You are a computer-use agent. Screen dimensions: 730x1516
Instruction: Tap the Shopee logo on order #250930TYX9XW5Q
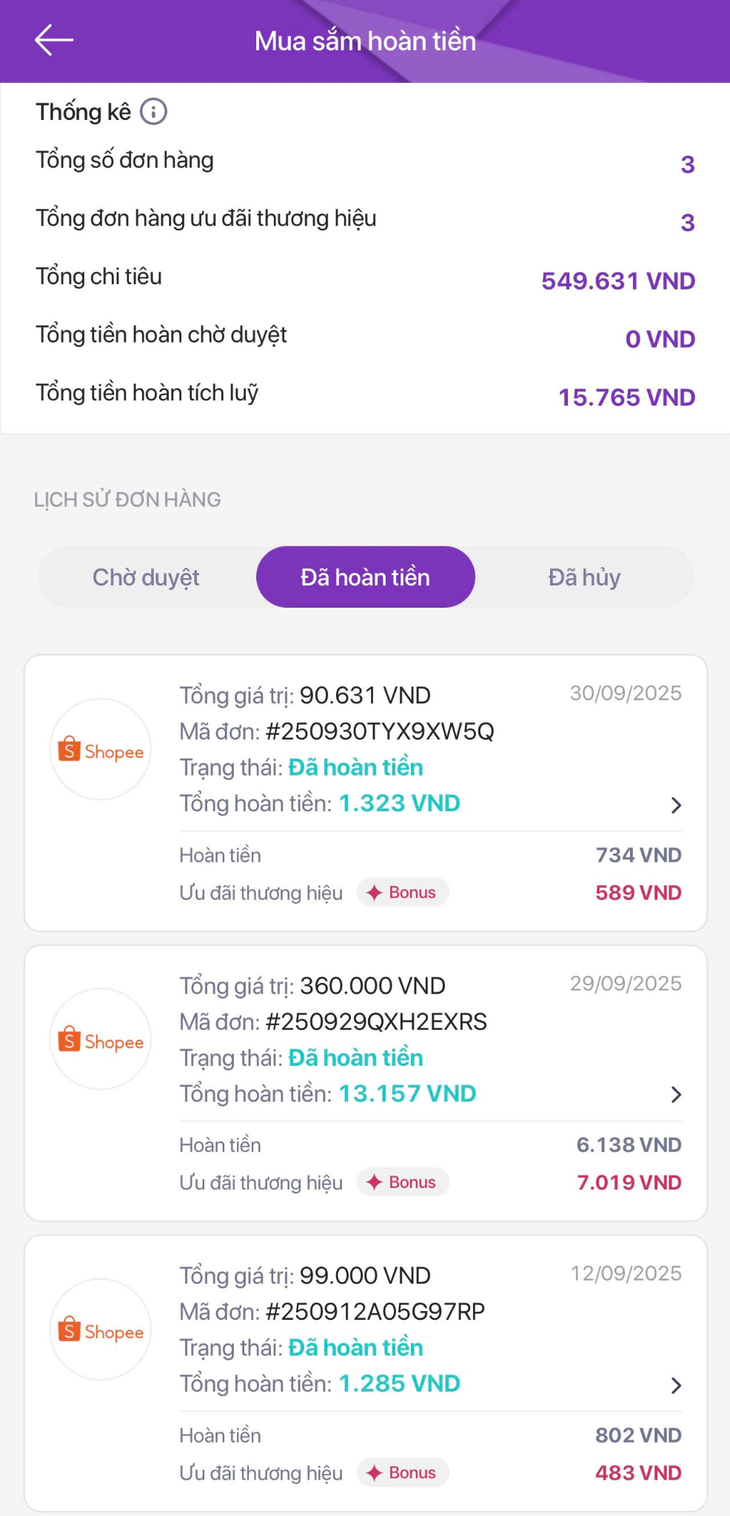[100, 750]
